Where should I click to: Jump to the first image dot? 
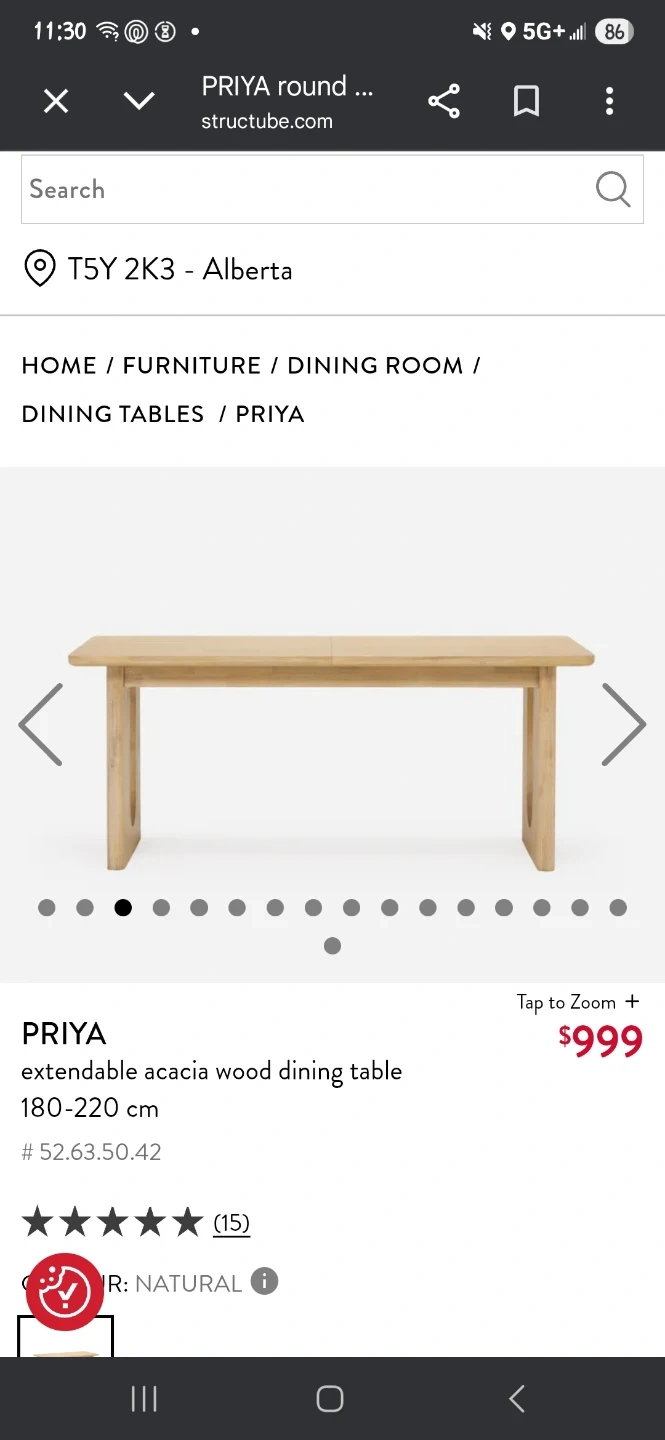47,908
